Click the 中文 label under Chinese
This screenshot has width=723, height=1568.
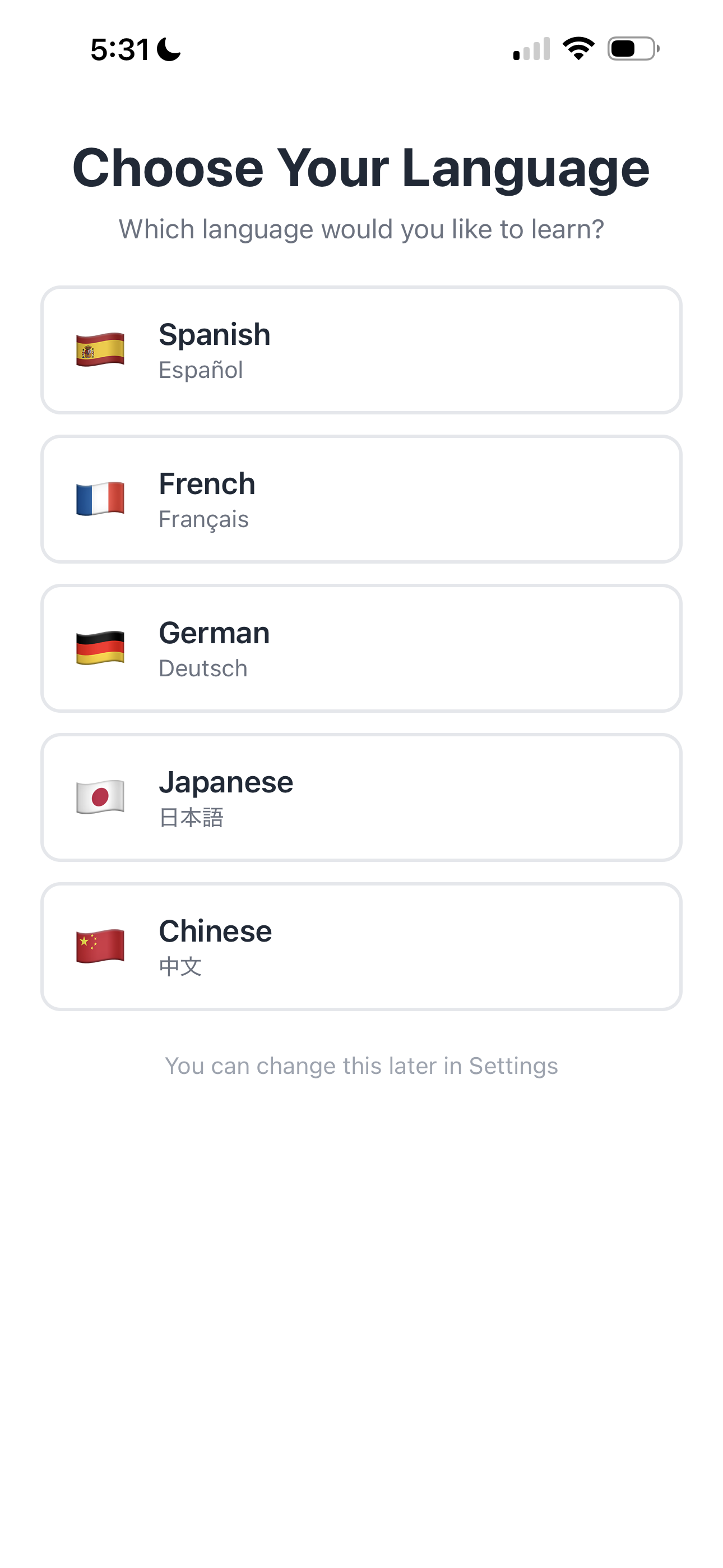[180, 967]
